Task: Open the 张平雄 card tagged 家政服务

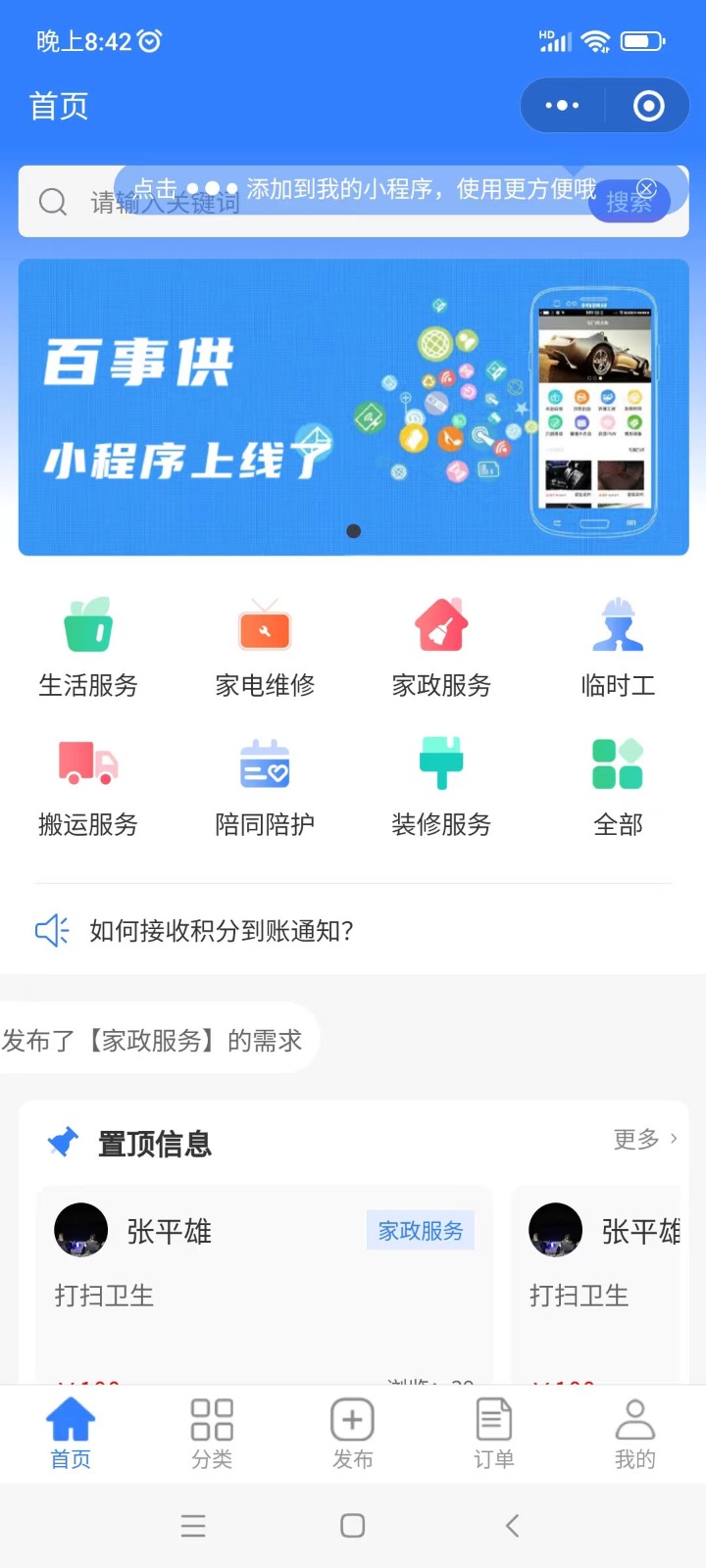Action: coord(265,1284)
